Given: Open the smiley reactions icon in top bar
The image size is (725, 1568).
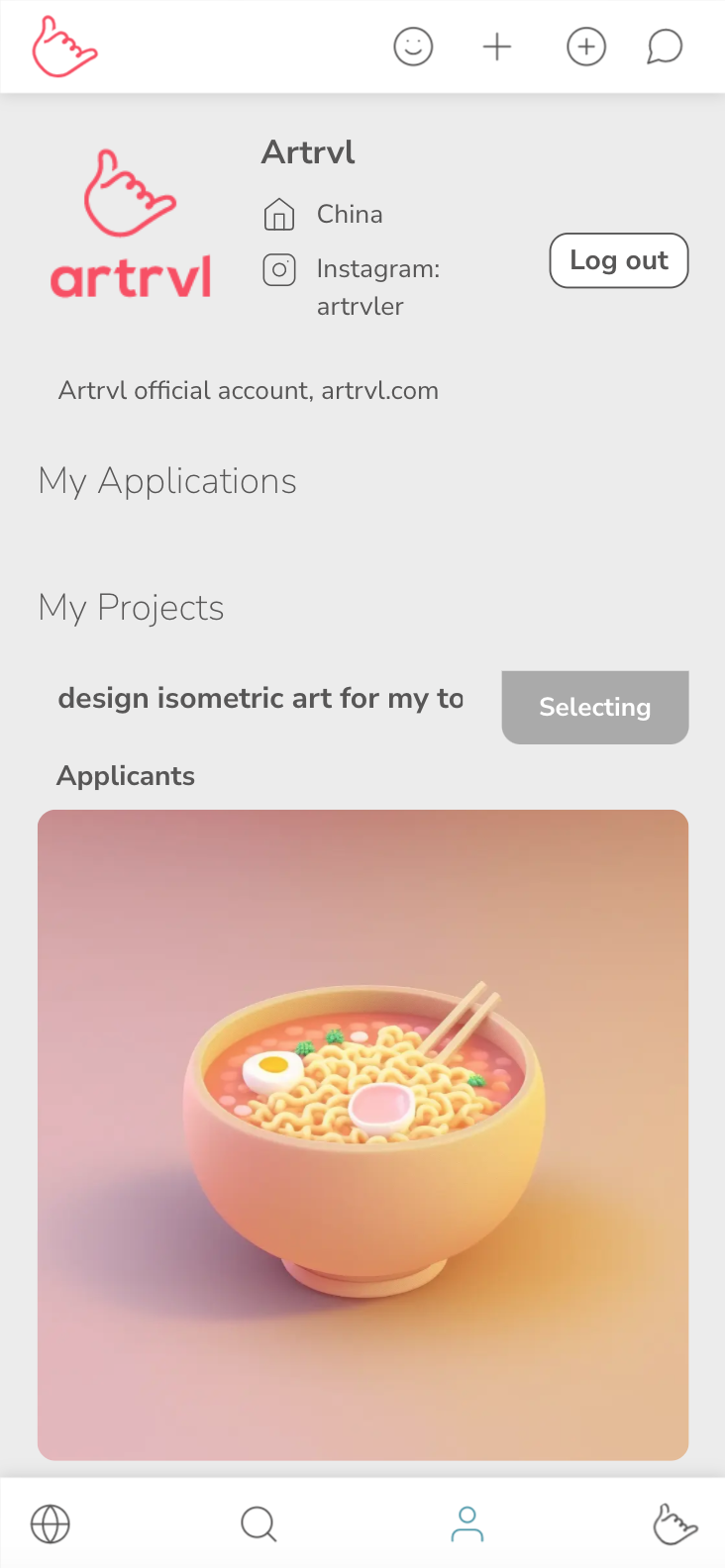Looking at the screenshot, I should (x=414, y=47).
